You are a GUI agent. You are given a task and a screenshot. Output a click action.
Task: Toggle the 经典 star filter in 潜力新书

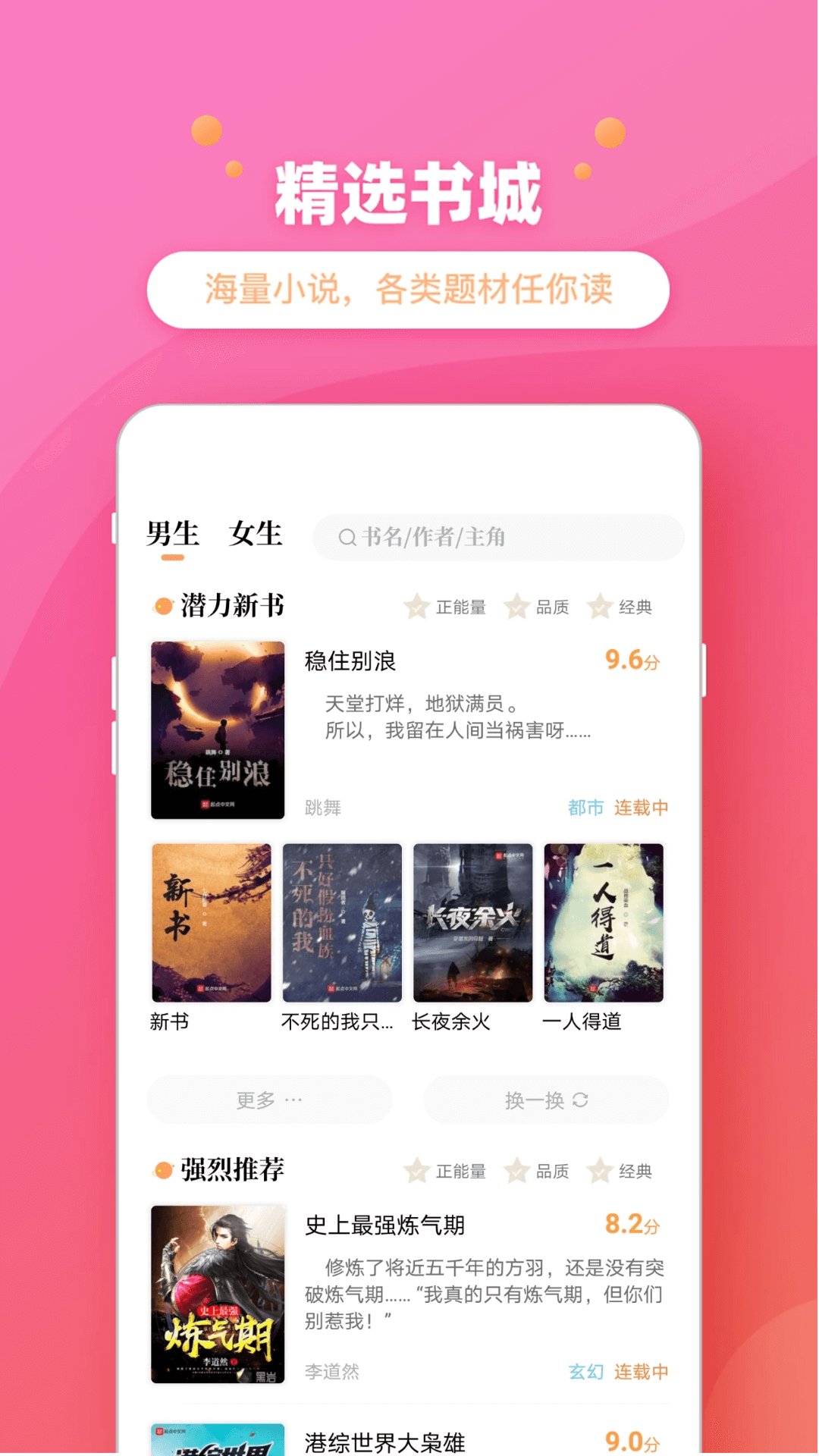tap(601, 607)
